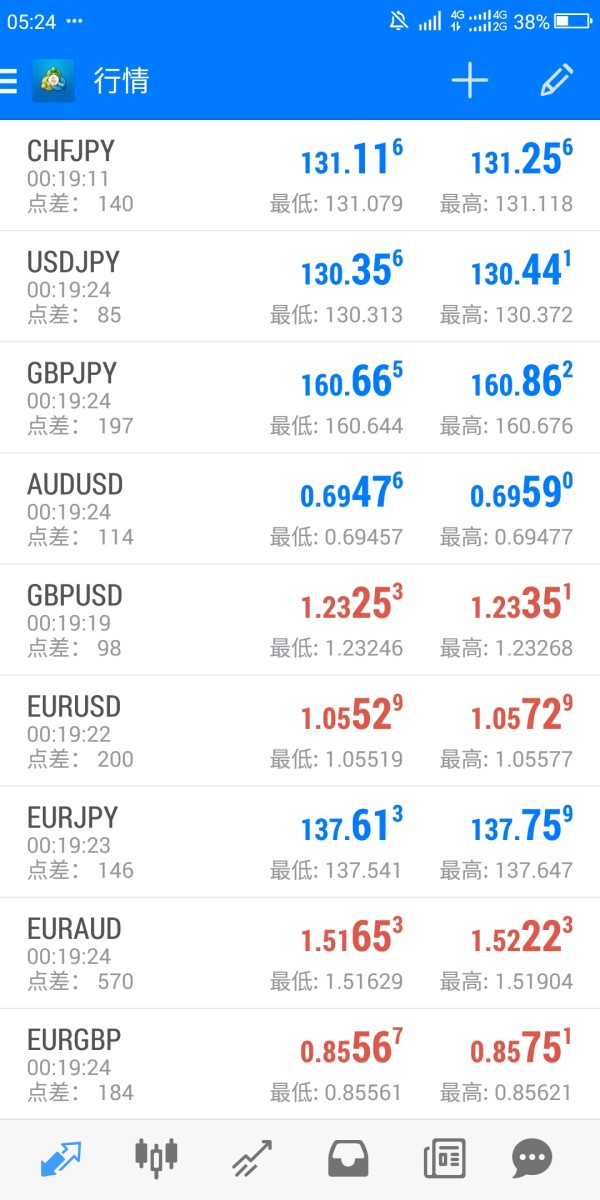Screen dimensions: 600x1200
Task: Open the news tab
Action: point(444,1159)
